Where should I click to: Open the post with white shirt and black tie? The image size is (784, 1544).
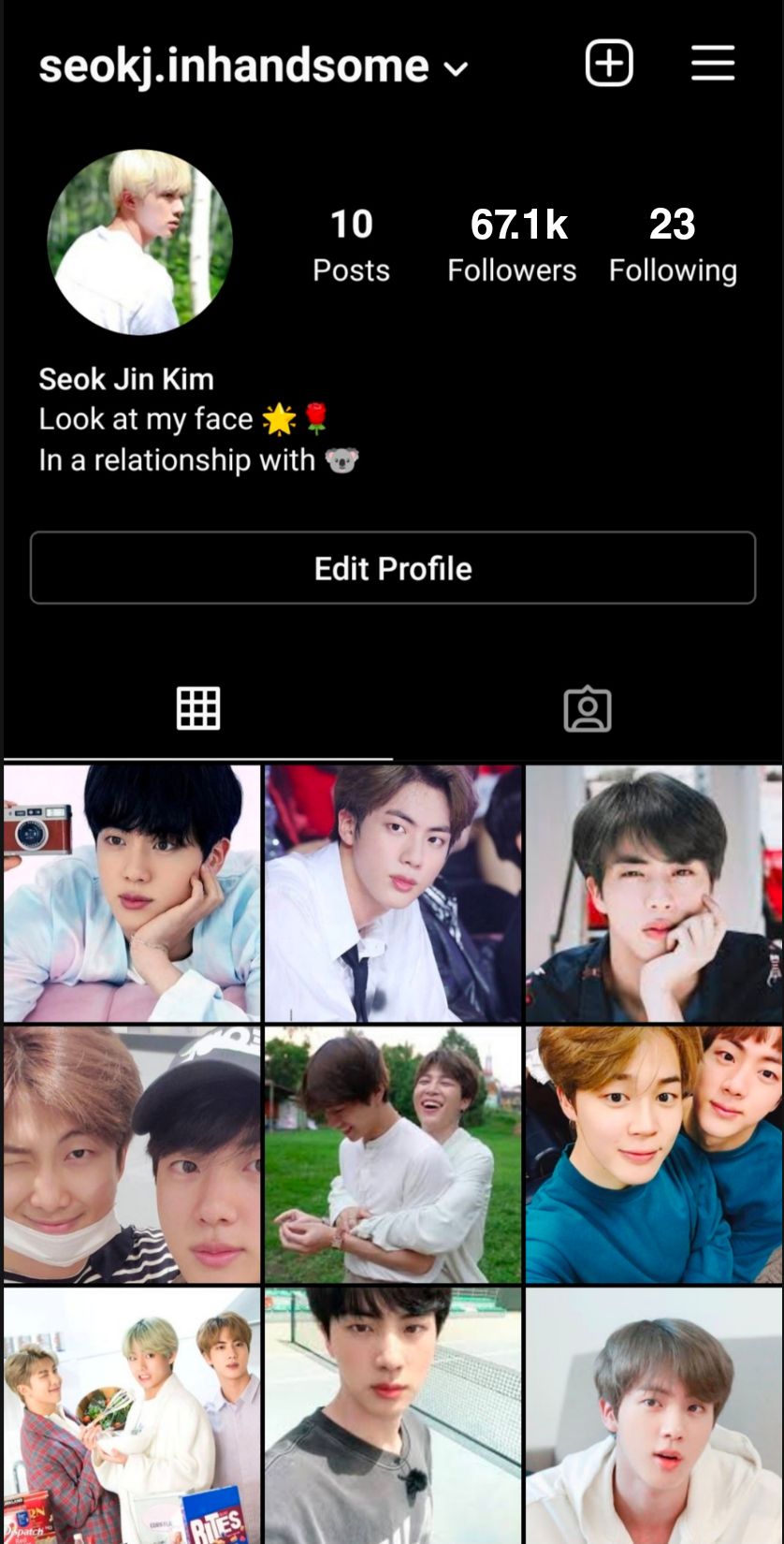pyautogui.click(x=393, y=893)
